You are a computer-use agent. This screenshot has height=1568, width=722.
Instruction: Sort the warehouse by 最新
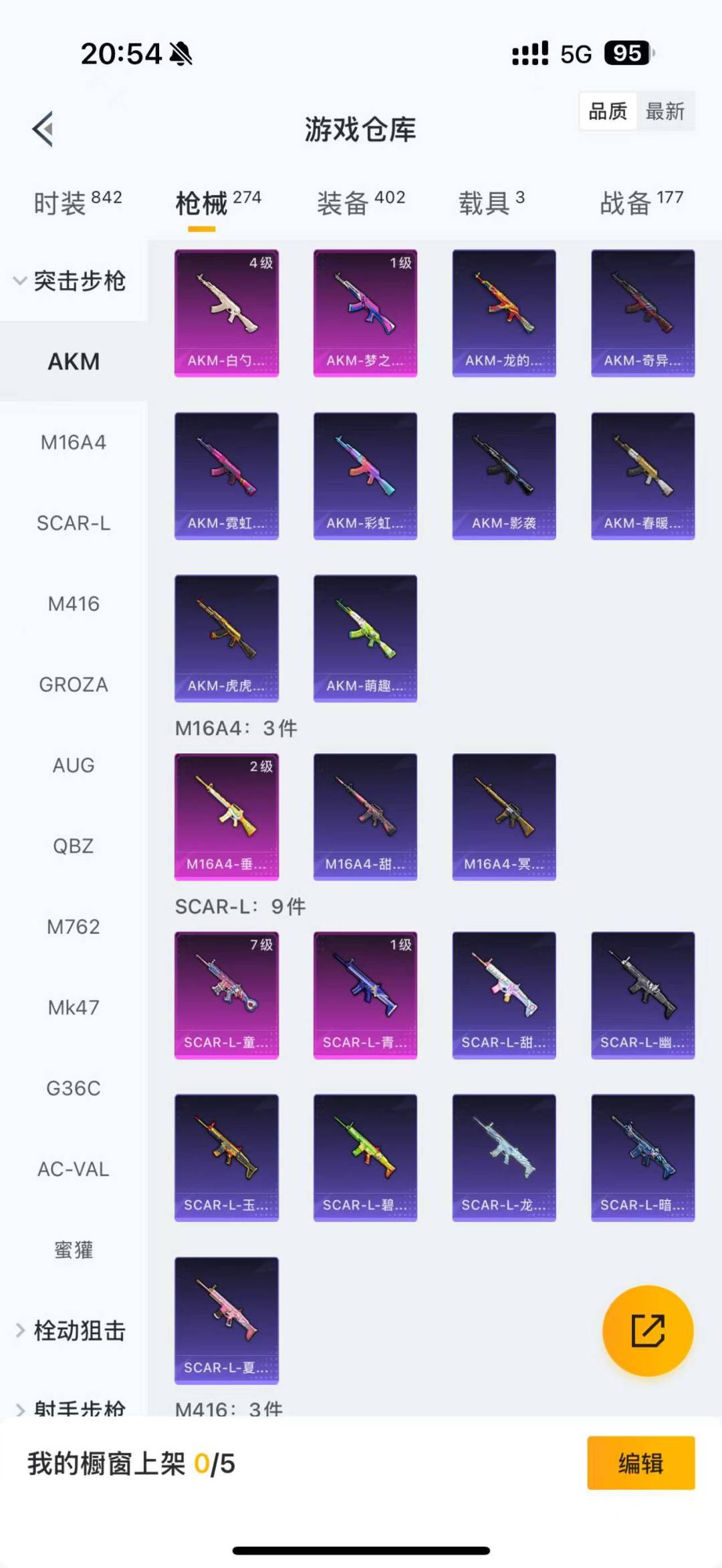(665, 111)
